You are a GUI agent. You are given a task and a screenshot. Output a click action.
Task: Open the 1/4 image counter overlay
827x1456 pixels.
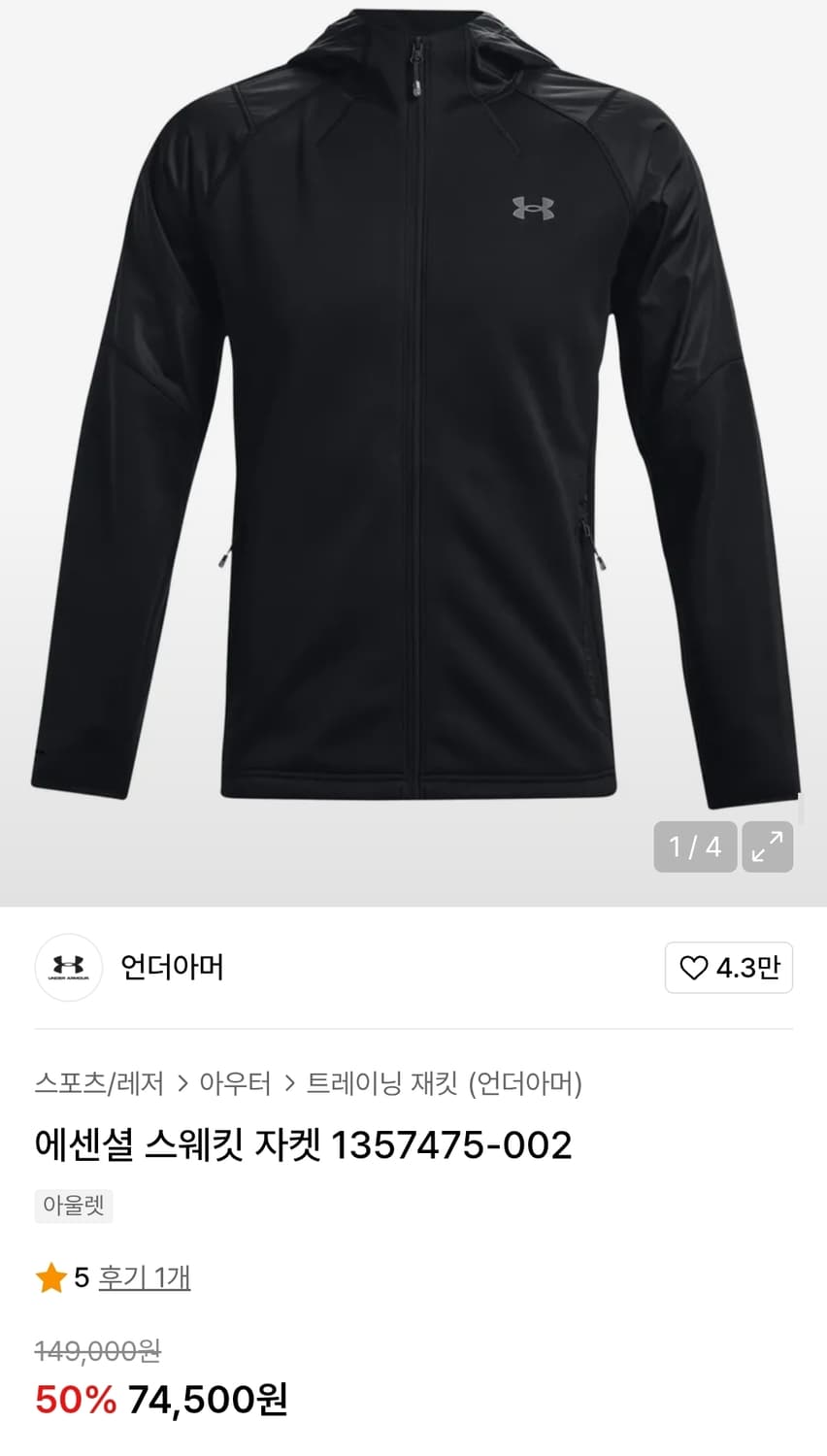tap(695, 847)
